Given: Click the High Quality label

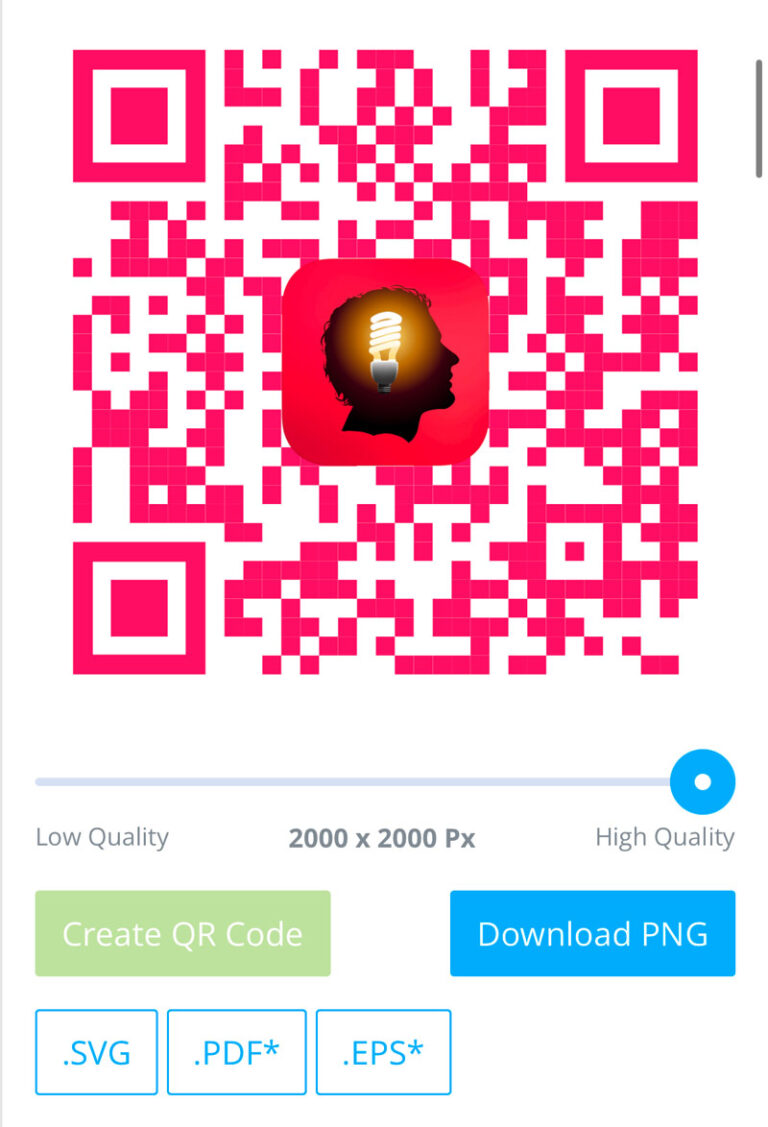Looking at the screenshot, I should pyautogui.click(x=666, y=837).
